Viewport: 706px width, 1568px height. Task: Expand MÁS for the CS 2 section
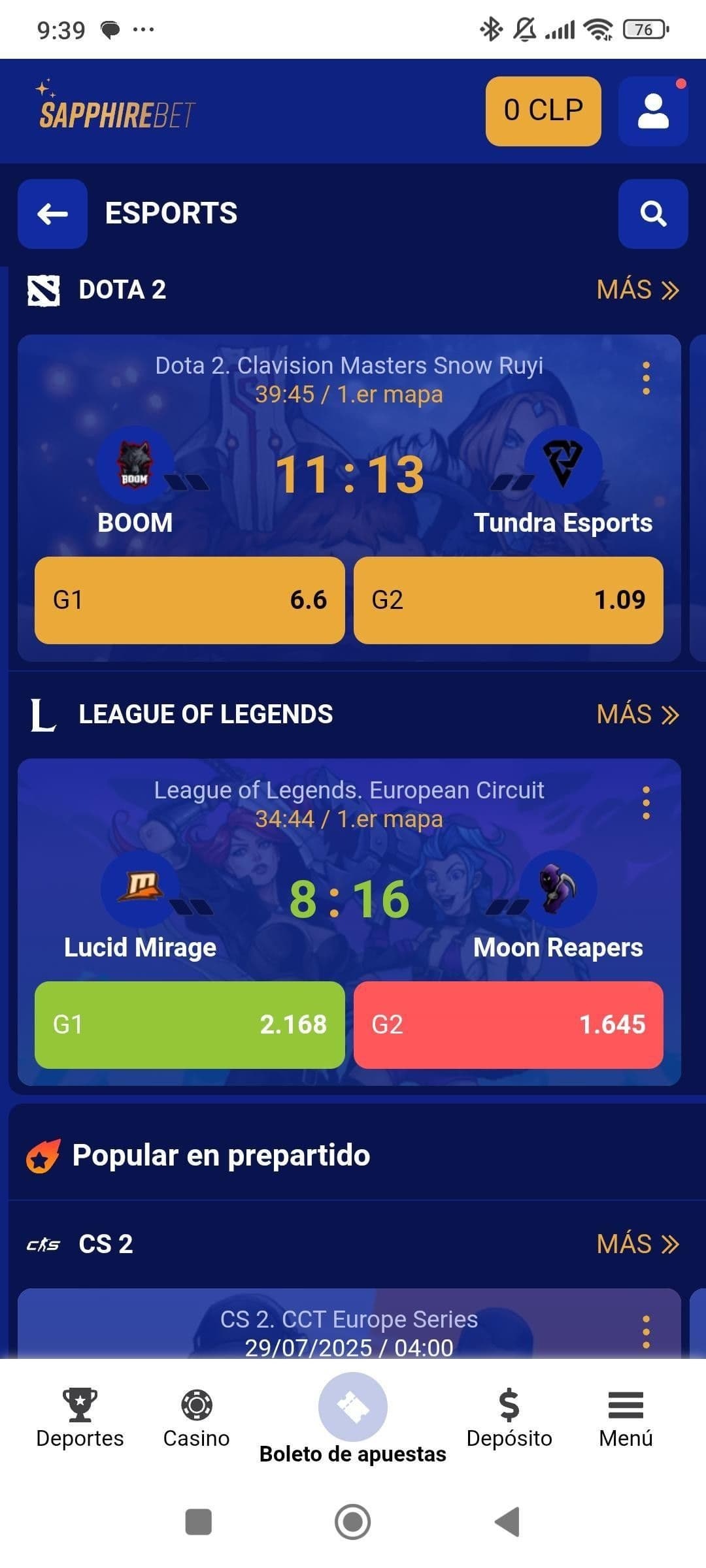(x=637, y=1243)
